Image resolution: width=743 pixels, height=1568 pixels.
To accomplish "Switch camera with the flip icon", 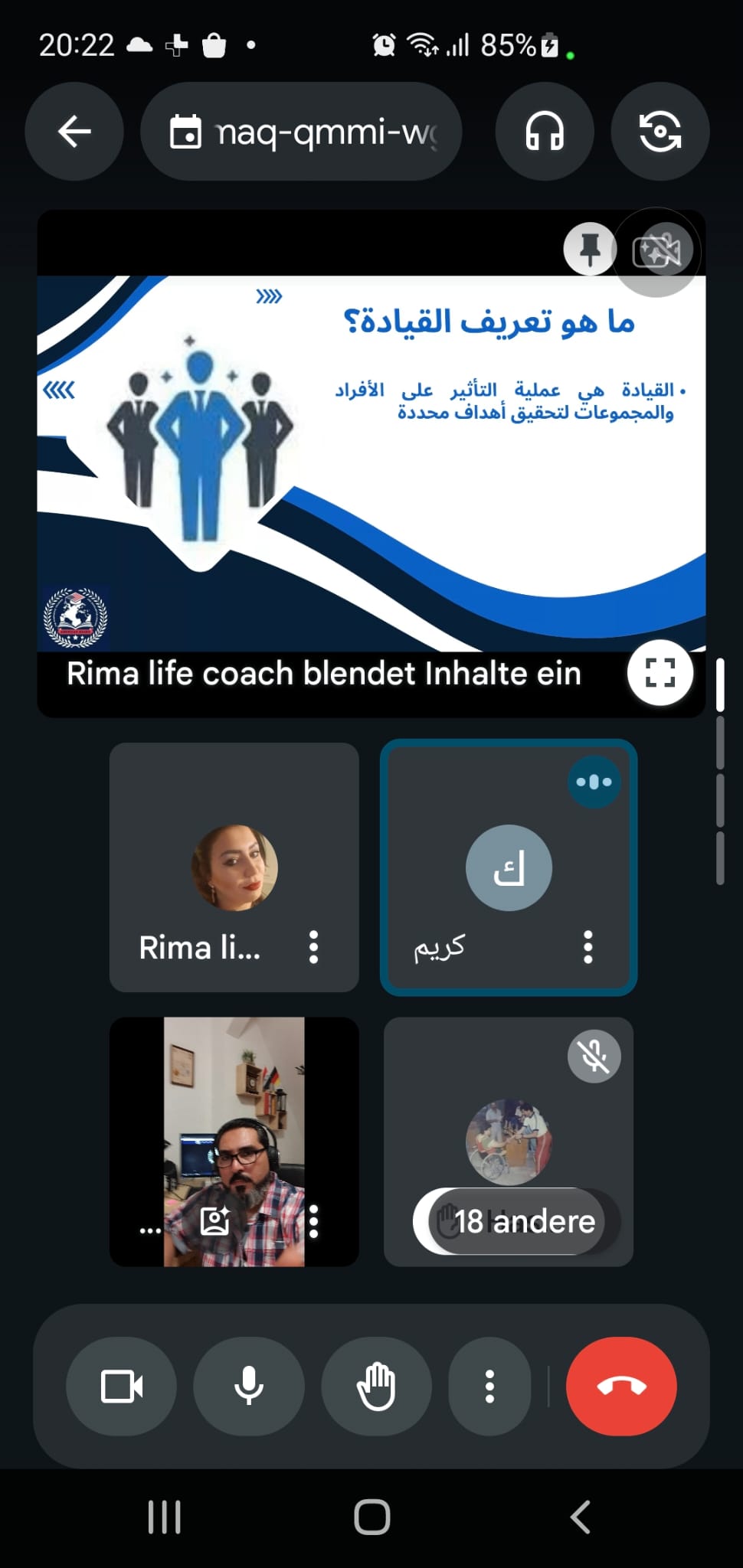I will click(660, 132).
